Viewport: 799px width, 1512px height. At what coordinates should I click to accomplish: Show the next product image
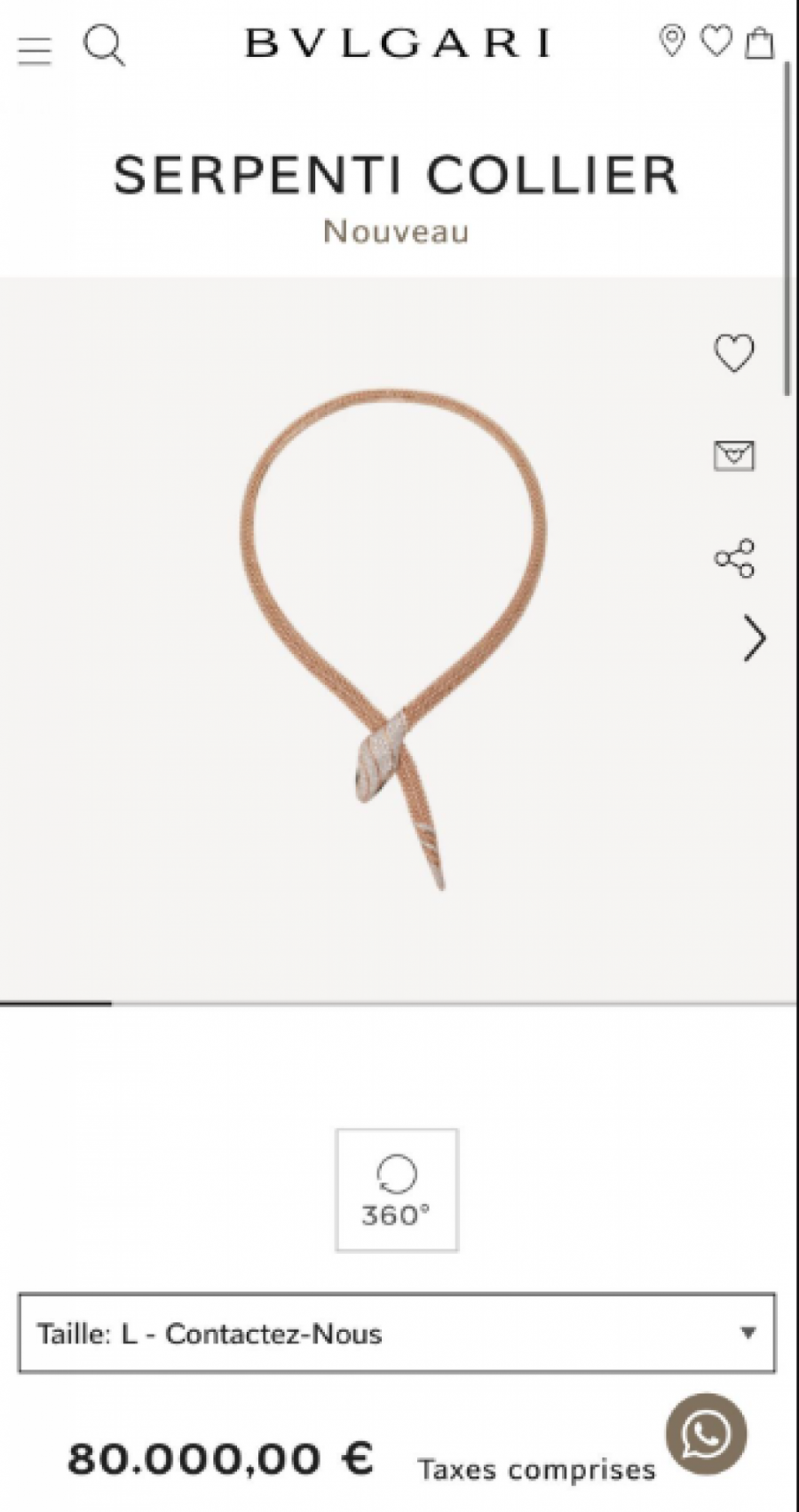755,638
